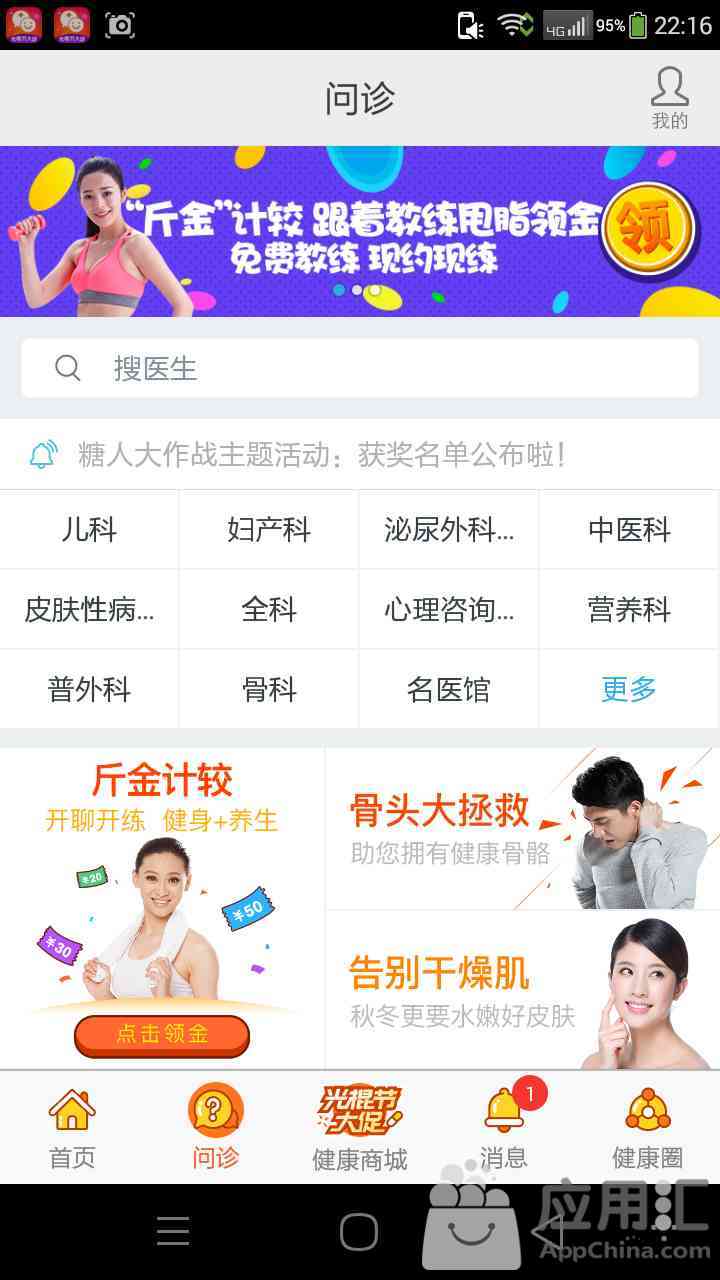
Task: Open the 消息 tab
Action: pyautogui.click(x=504, y=1128)
